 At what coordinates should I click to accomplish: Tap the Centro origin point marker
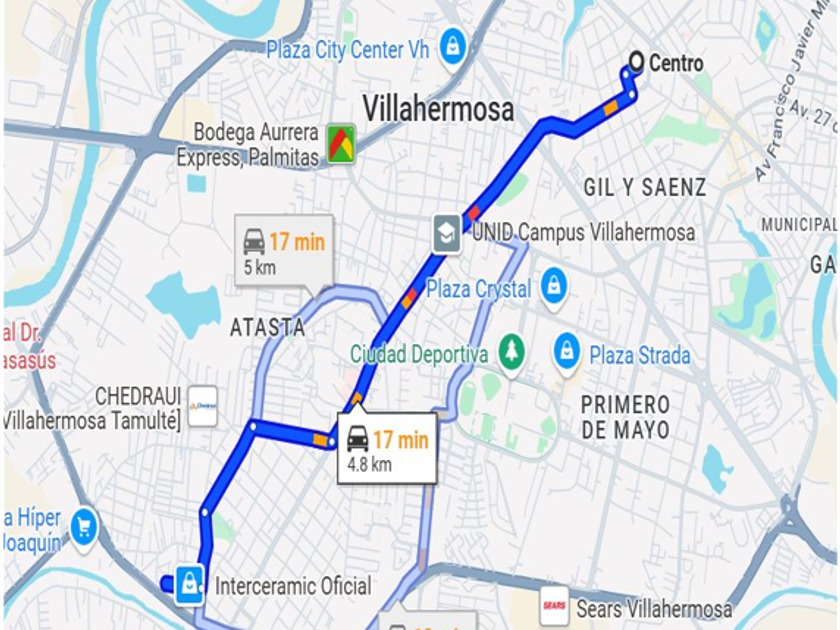(636, 63)
